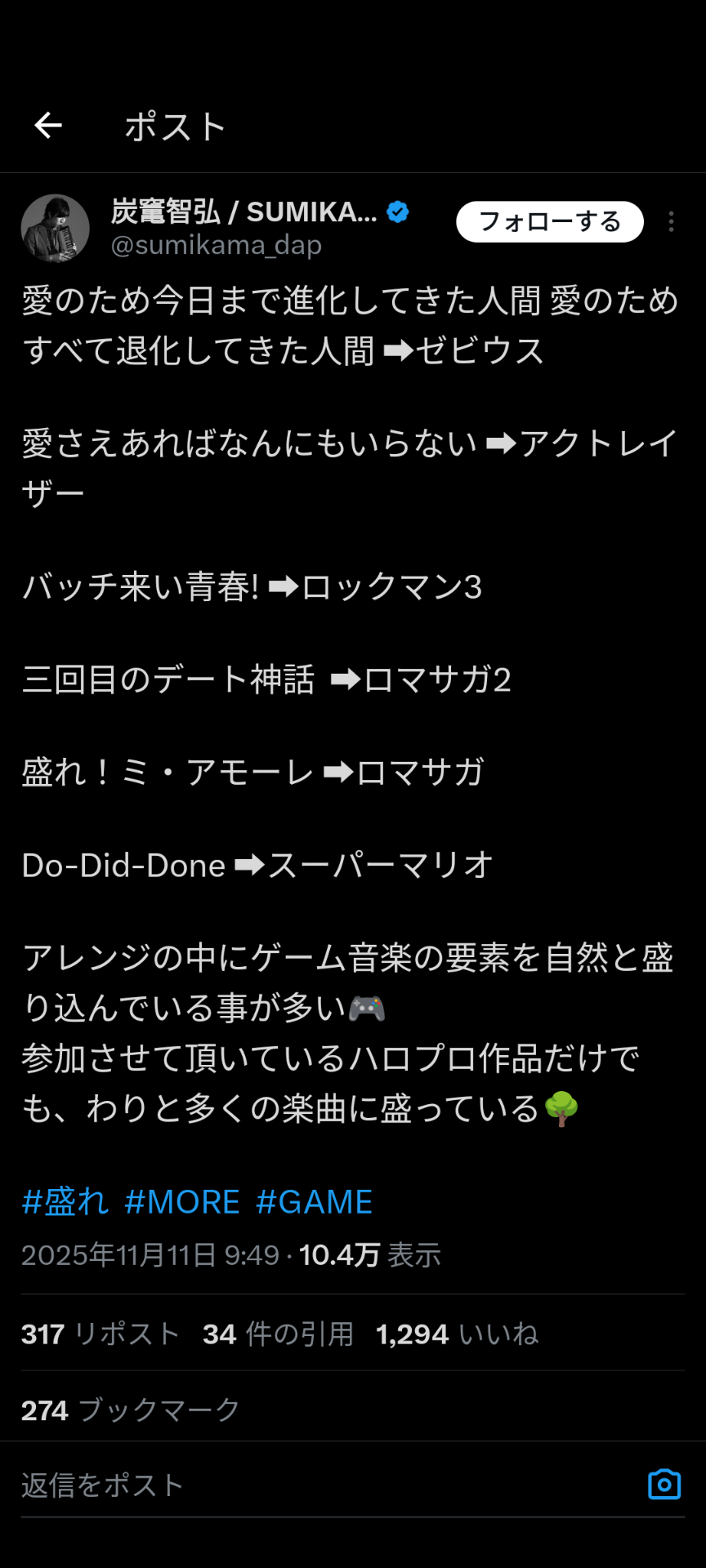The image size is (706, 1568).
Task: View the 317 リポスト list
Action: pyautogui.click(x=100, y=1334)
